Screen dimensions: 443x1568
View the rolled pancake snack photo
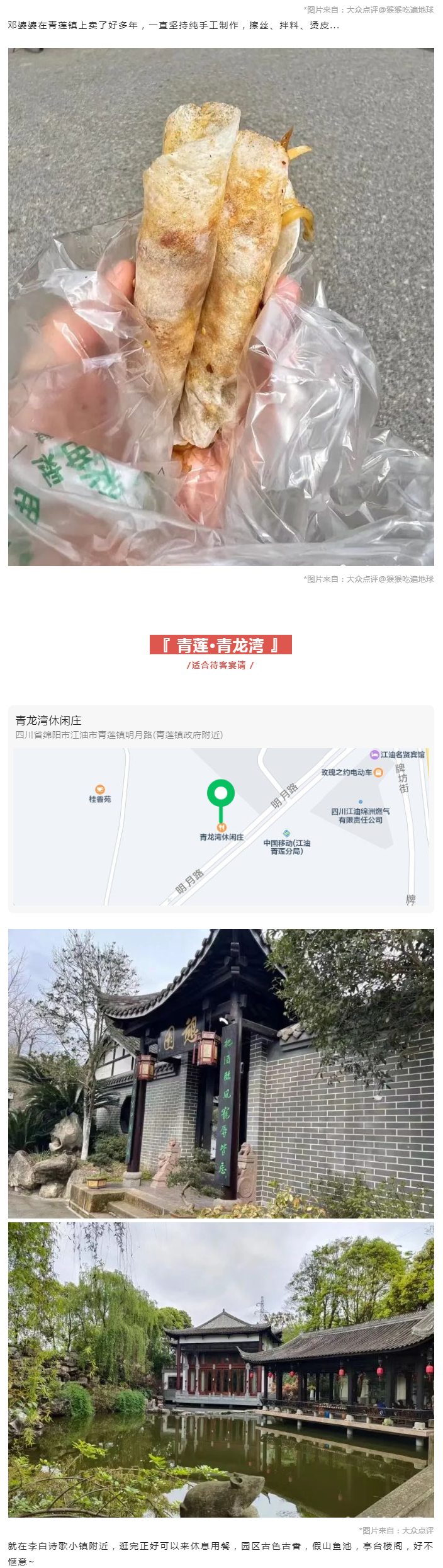(x=221, y=307)
